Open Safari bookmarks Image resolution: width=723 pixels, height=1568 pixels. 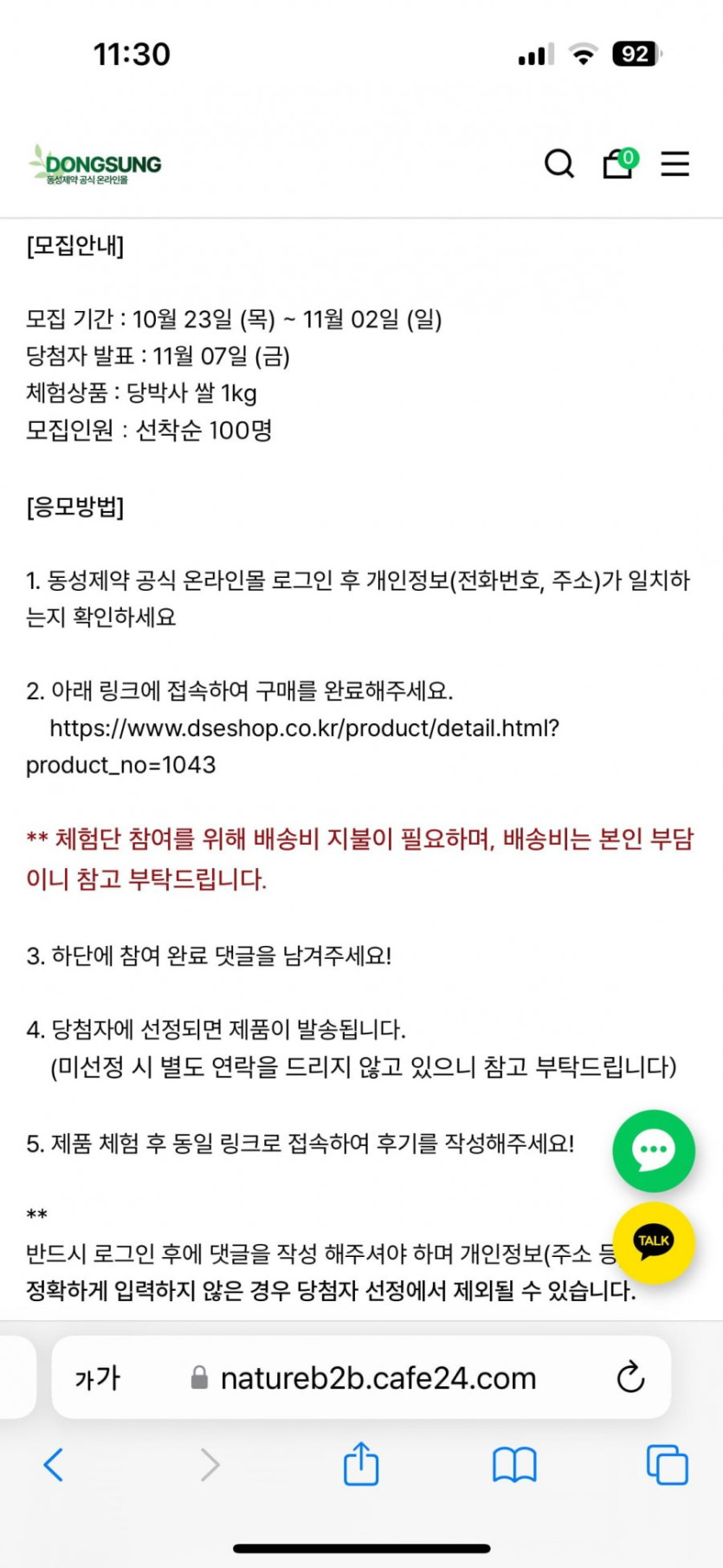(514, 1465)
